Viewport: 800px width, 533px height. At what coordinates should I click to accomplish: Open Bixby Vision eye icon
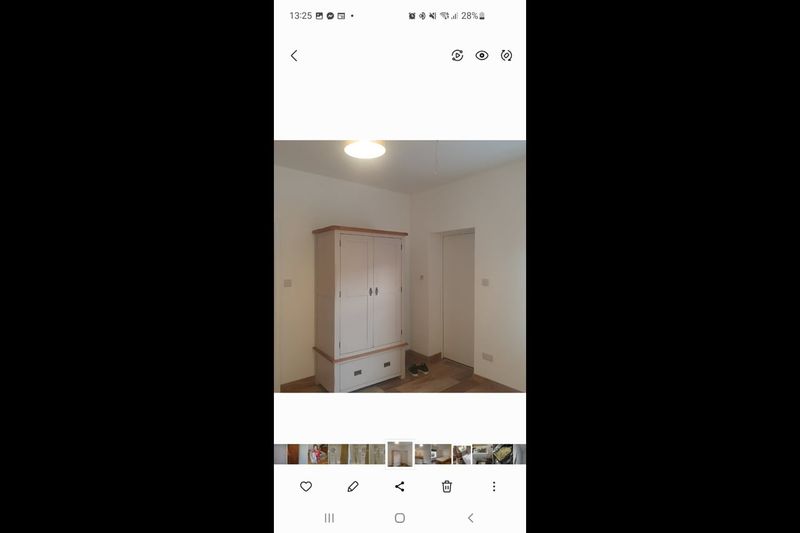click(x=482, y=56)
